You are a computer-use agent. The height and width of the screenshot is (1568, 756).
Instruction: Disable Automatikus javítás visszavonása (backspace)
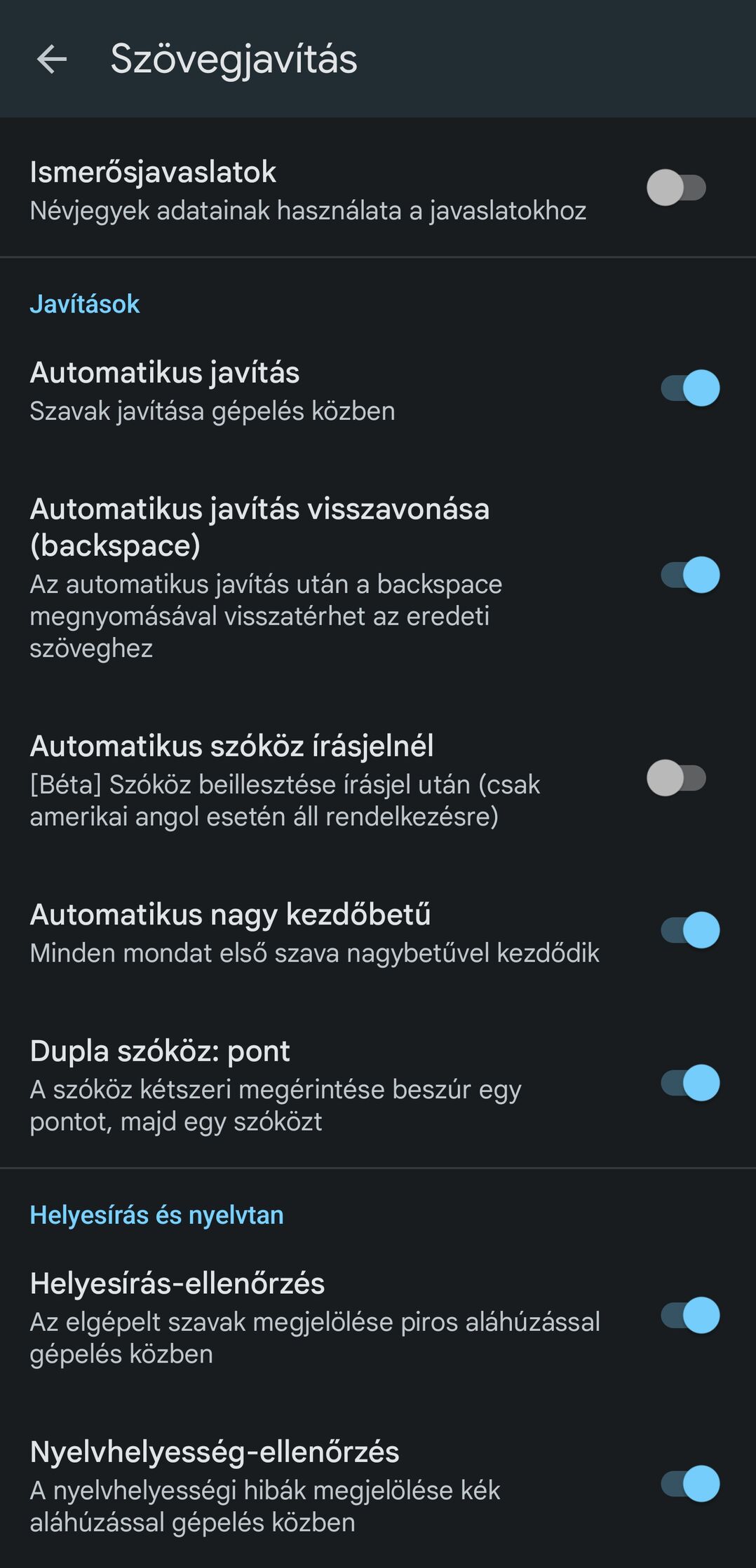tap(690, 575)
